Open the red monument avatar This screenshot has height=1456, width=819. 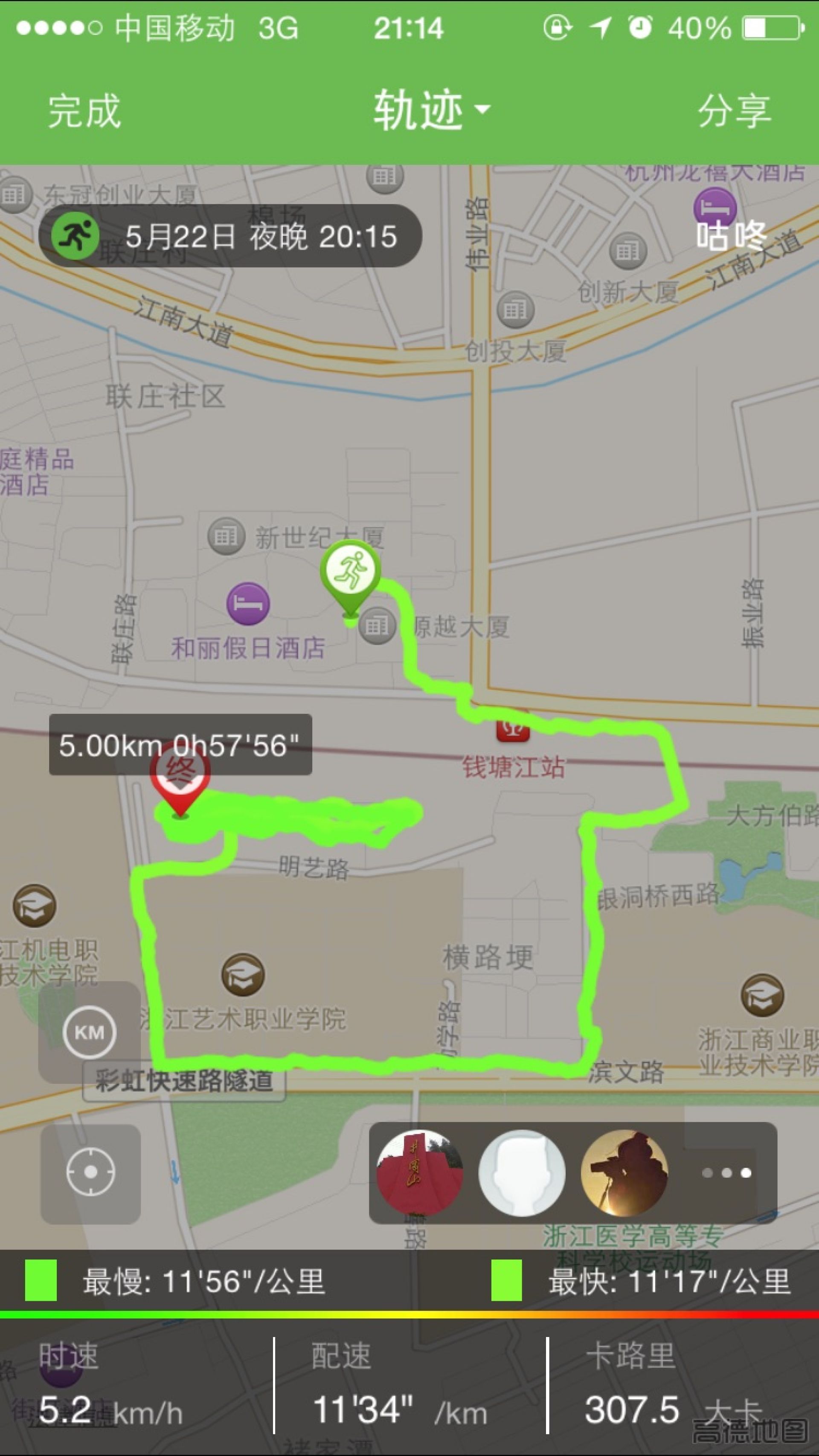(x=419, y=1173)
